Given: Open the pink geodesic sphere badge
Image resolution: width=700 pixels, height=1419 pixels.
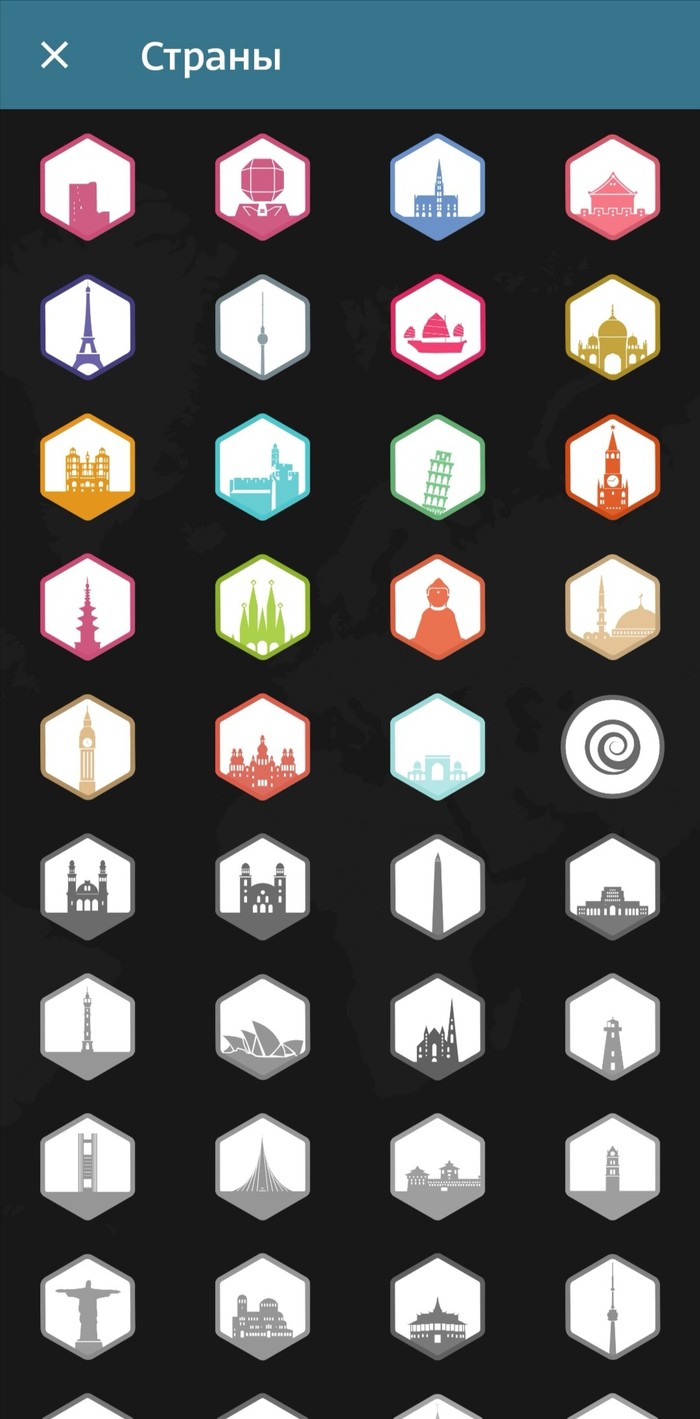Looking at the screenshot, I should click(x=262, y=187).
